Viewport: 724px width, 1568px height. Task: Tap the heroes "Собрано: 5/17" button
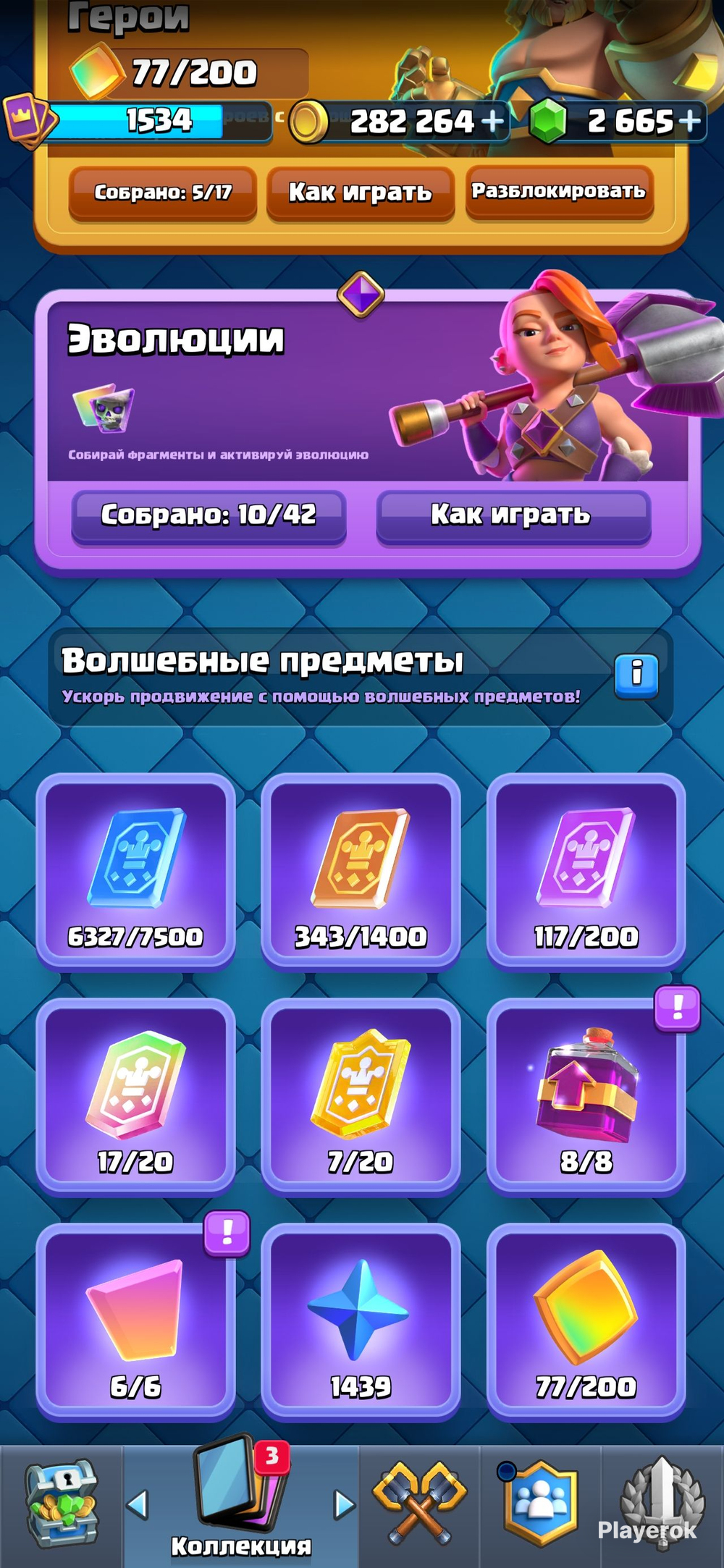pos(163,193)
